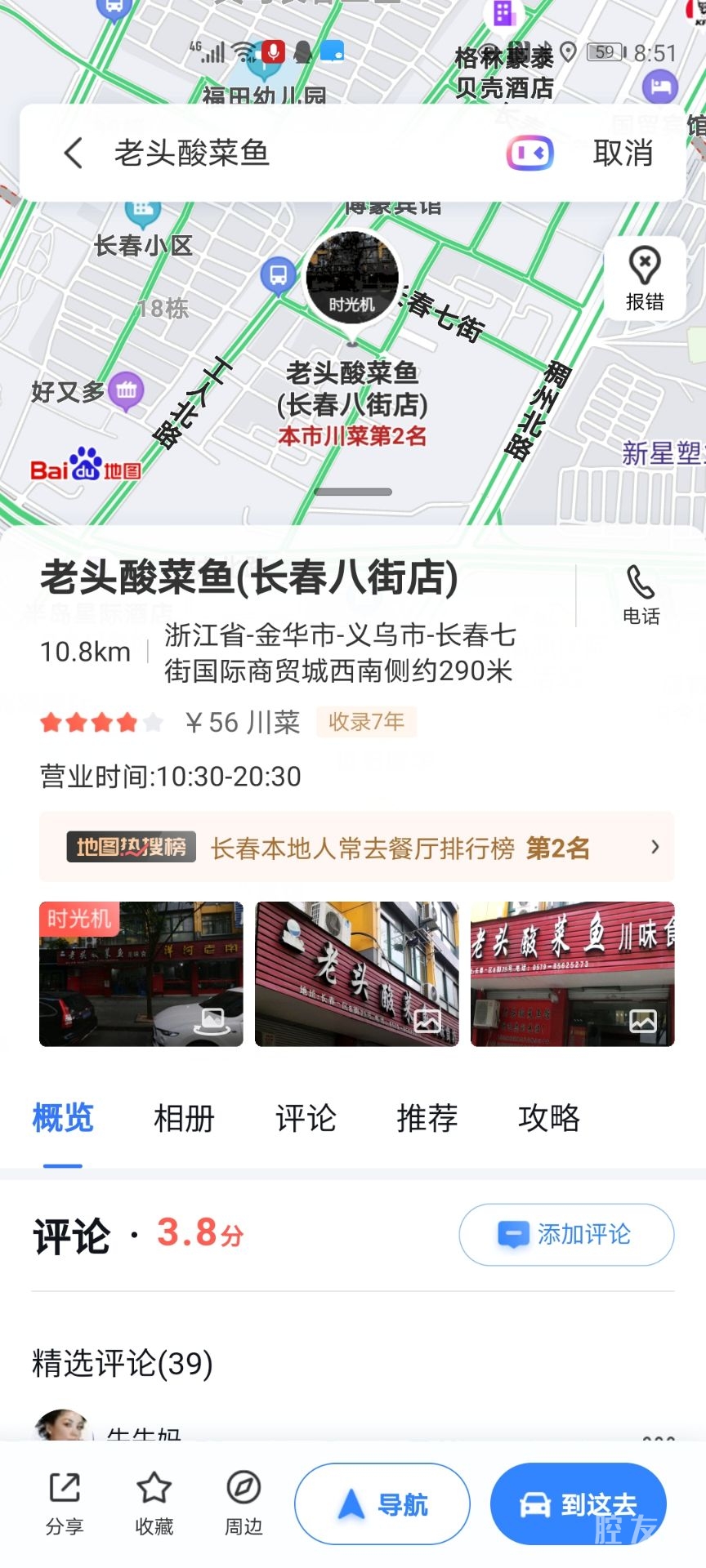Switch to the 推荐 tab
The image size is (706, 1568).
pyautogui.click(x=427, y=1118)
